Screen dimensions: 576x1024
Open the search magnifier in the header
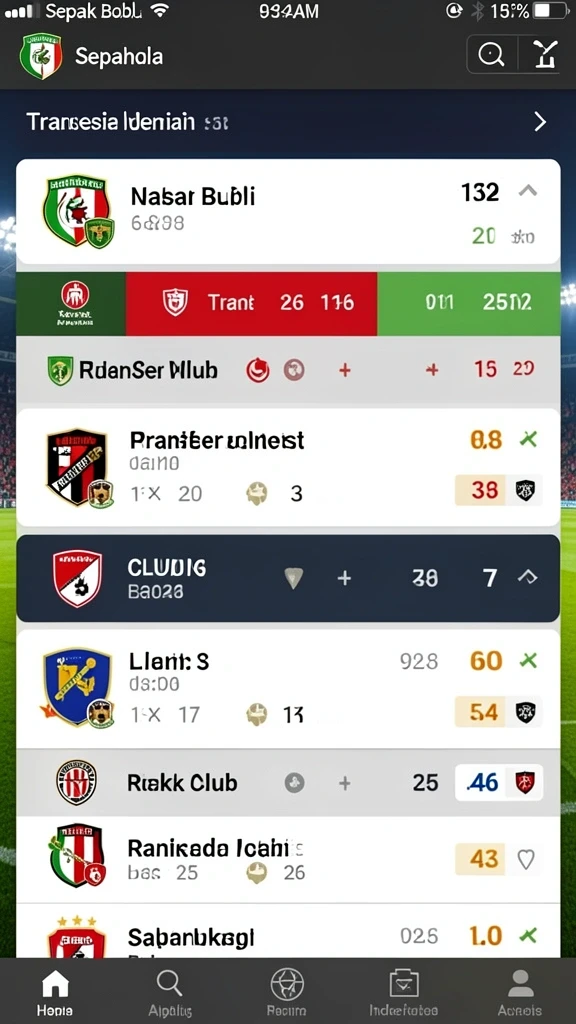491,55
